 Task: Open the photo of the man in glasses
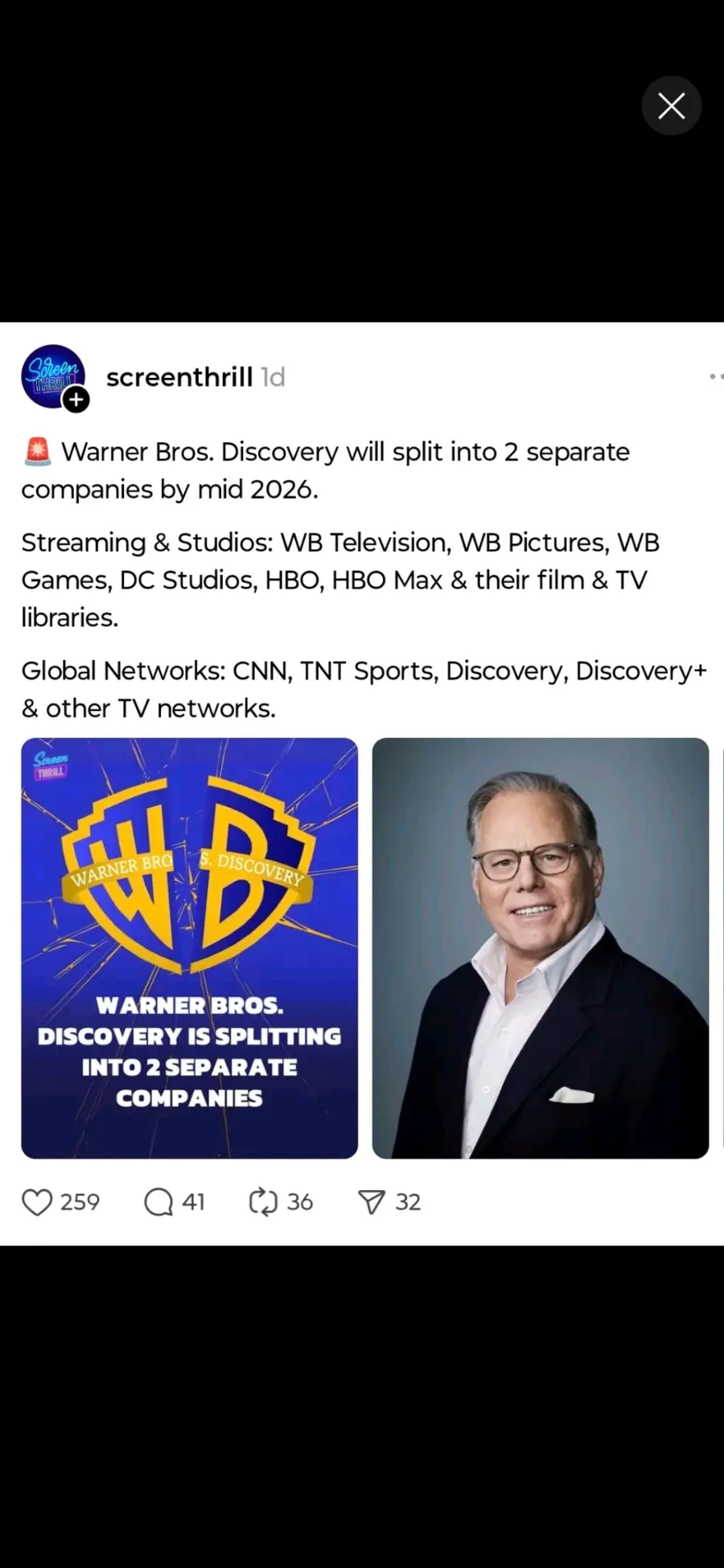tap(541, 948)
